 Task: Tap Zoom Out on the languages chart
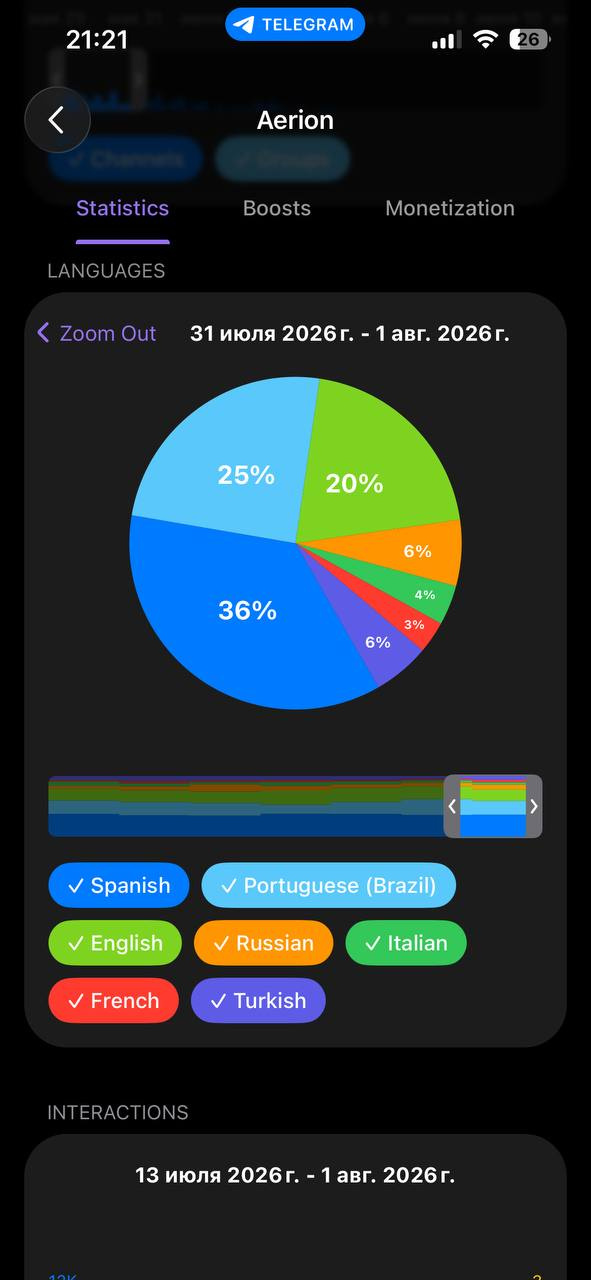point(97,333)
